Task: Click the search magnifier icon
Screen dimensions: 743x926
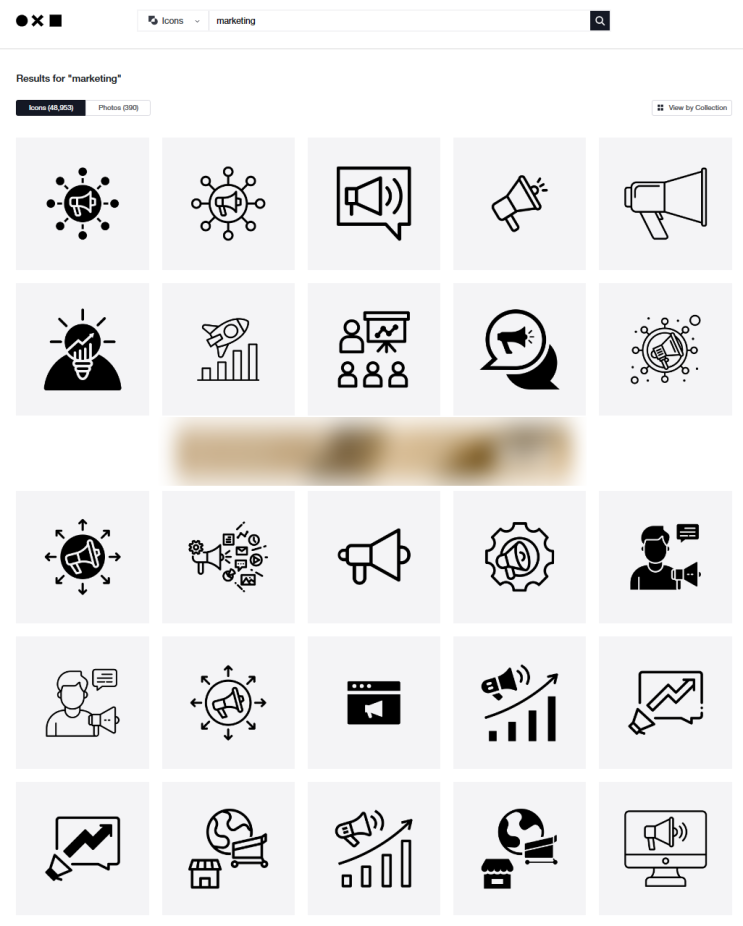Action: click(x=599, y=20)
